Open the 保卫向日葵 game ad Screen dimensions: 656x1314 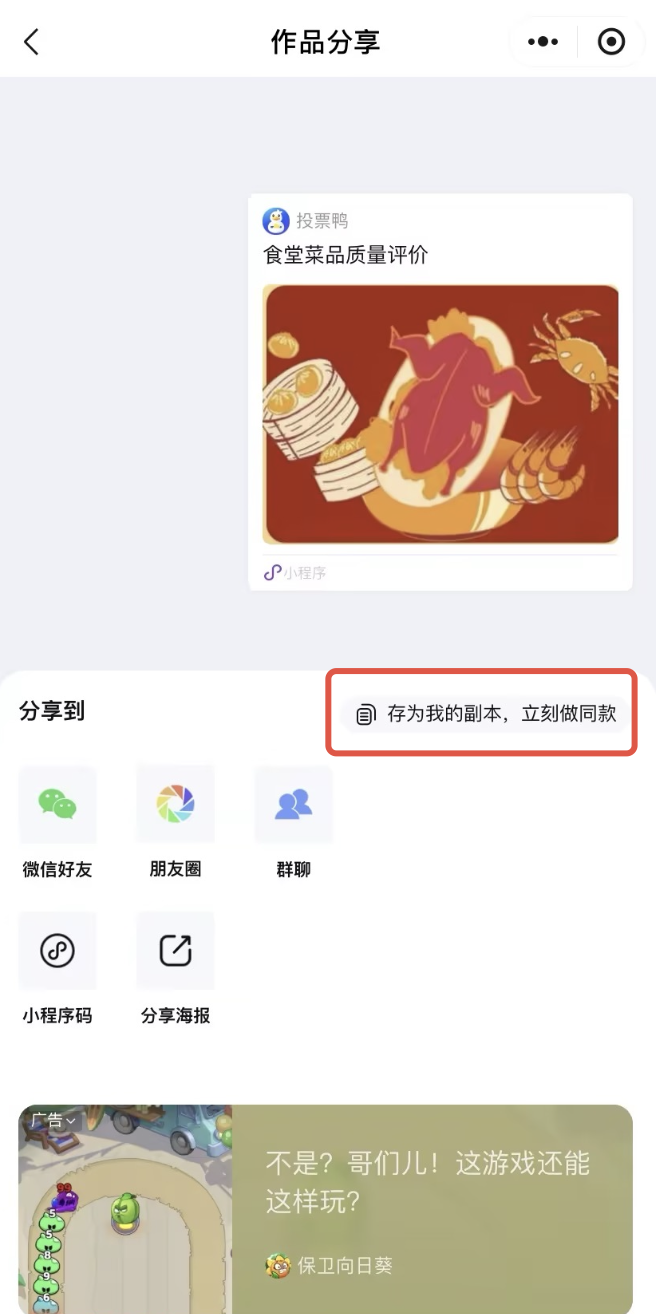coord(430,1208)
